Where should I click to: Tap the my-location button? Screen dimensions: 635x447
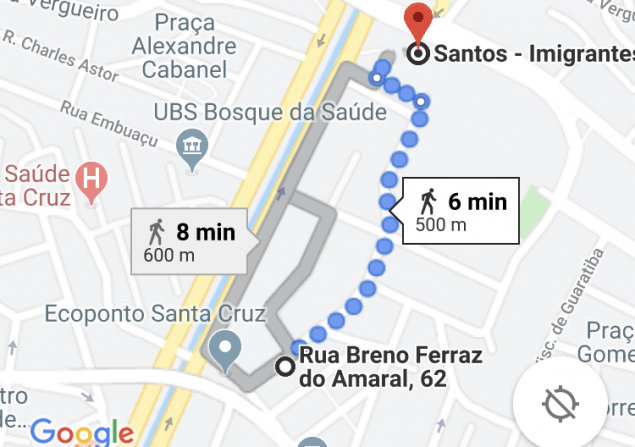click(x=562, y=403)
